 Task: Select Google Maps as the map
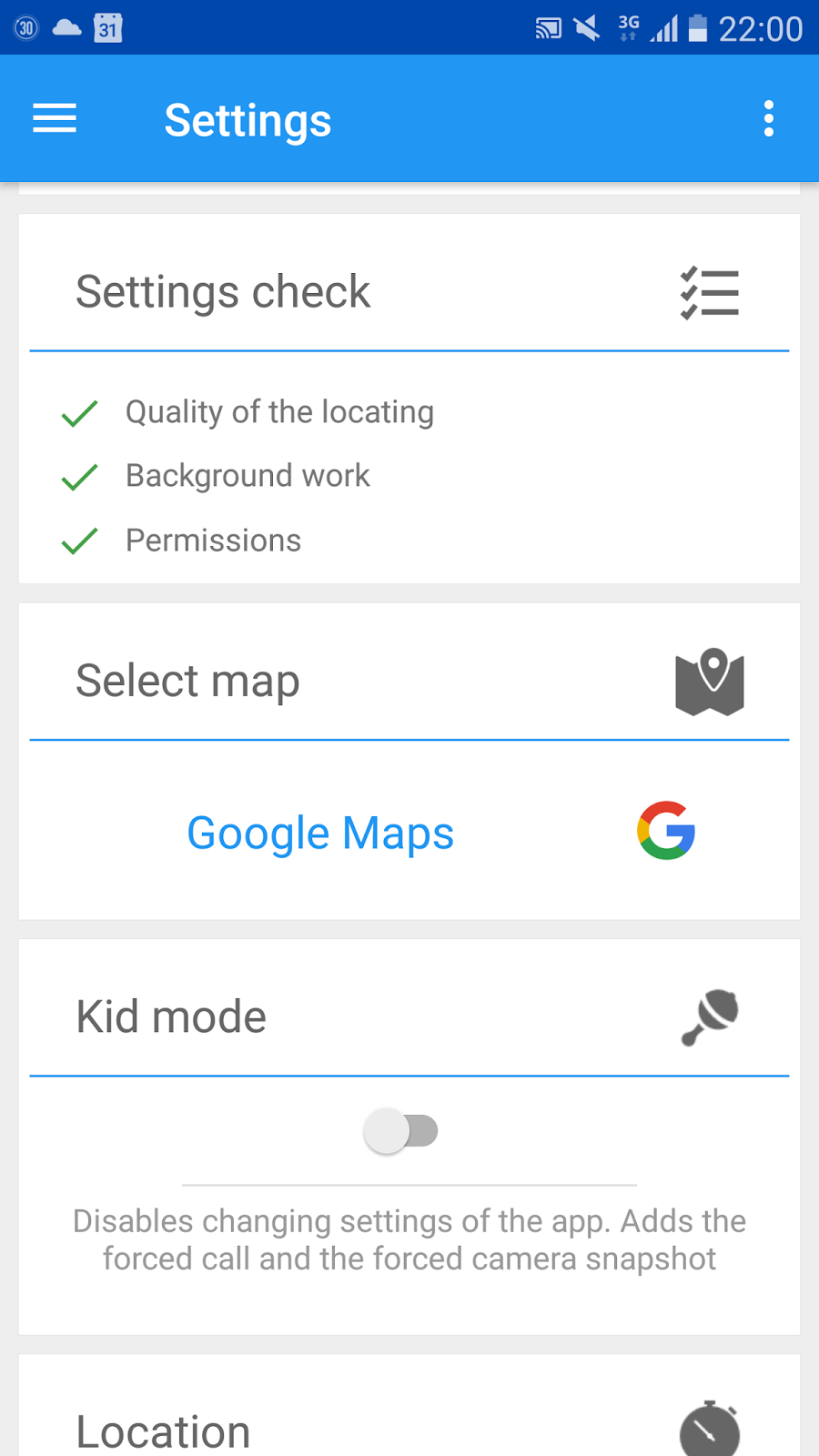409,833
